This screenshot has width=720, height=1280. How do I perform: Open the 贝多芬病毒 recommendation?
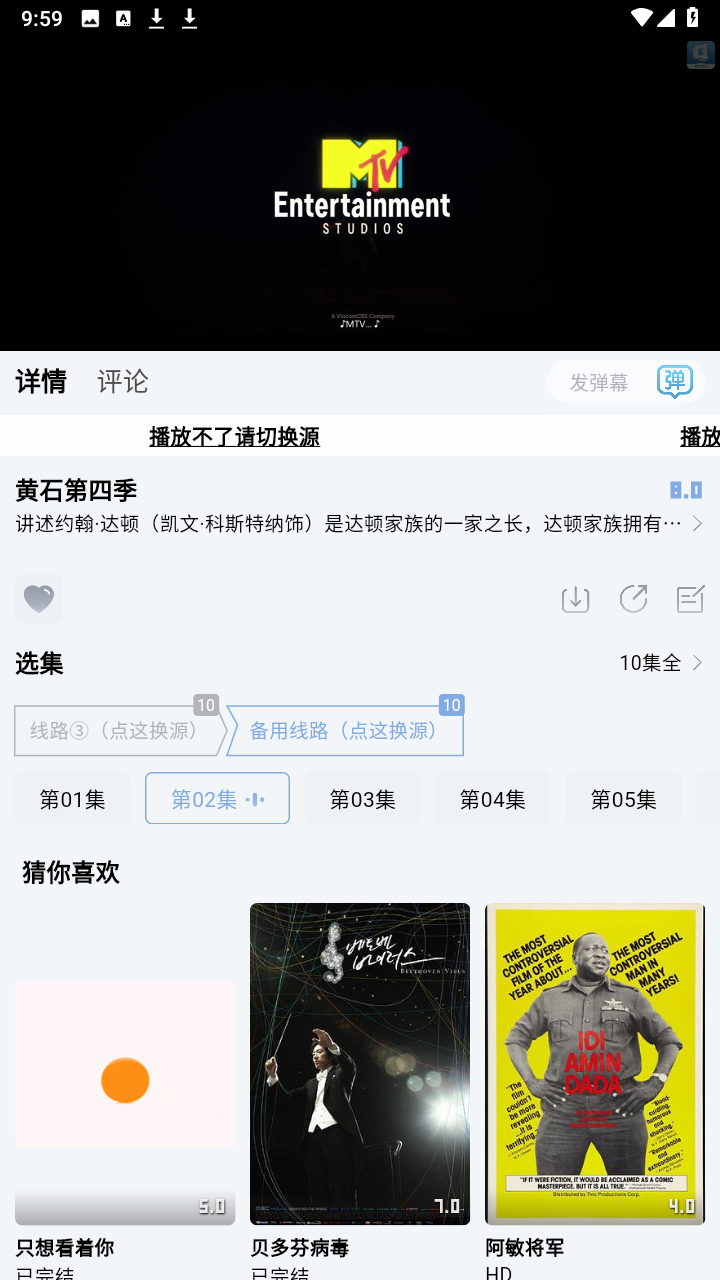[x=360, y=1064]
